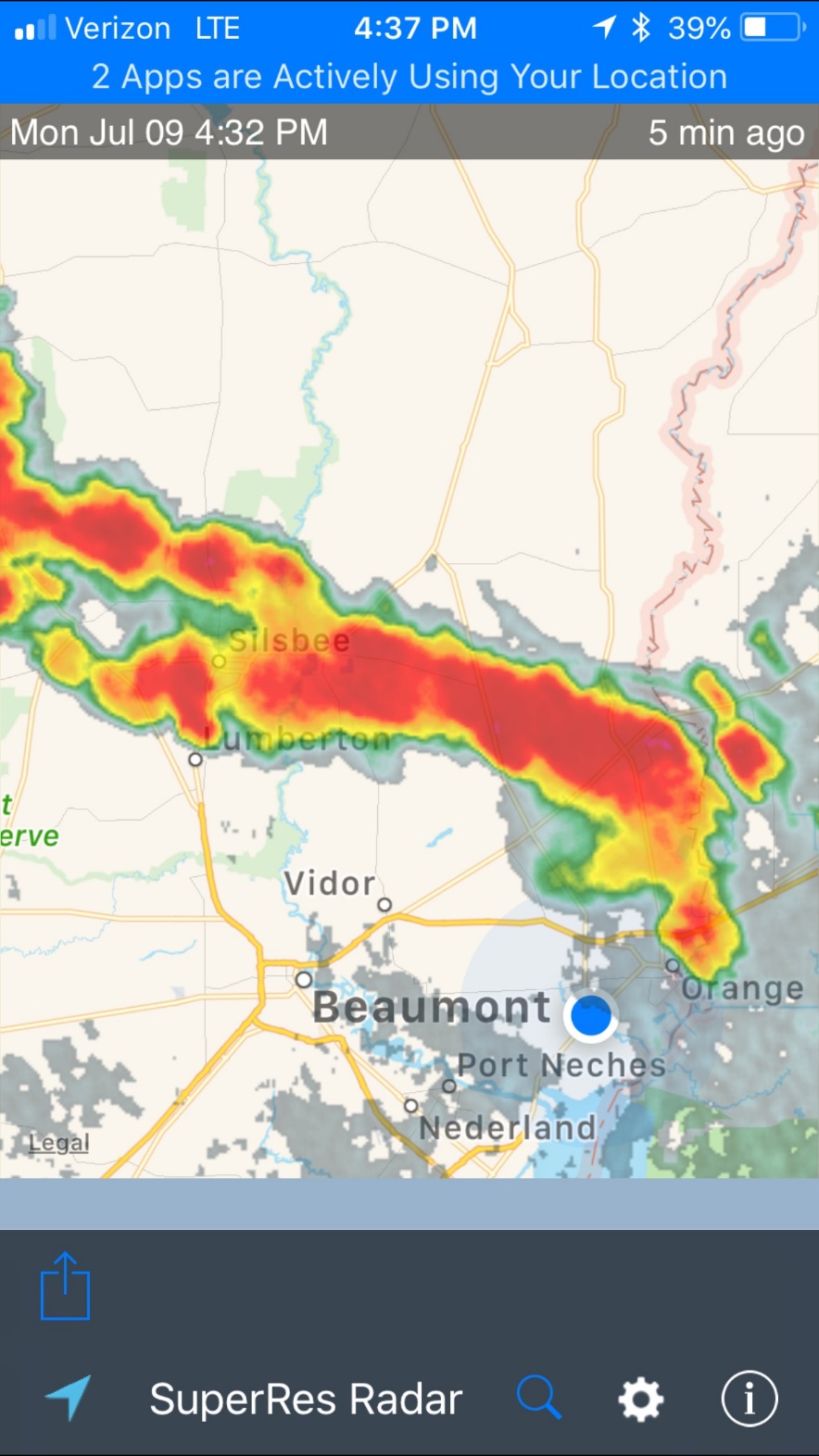Viewport: 819px width, 1456px height.
Task: Open the Legal link on map
Action: 59,1143
